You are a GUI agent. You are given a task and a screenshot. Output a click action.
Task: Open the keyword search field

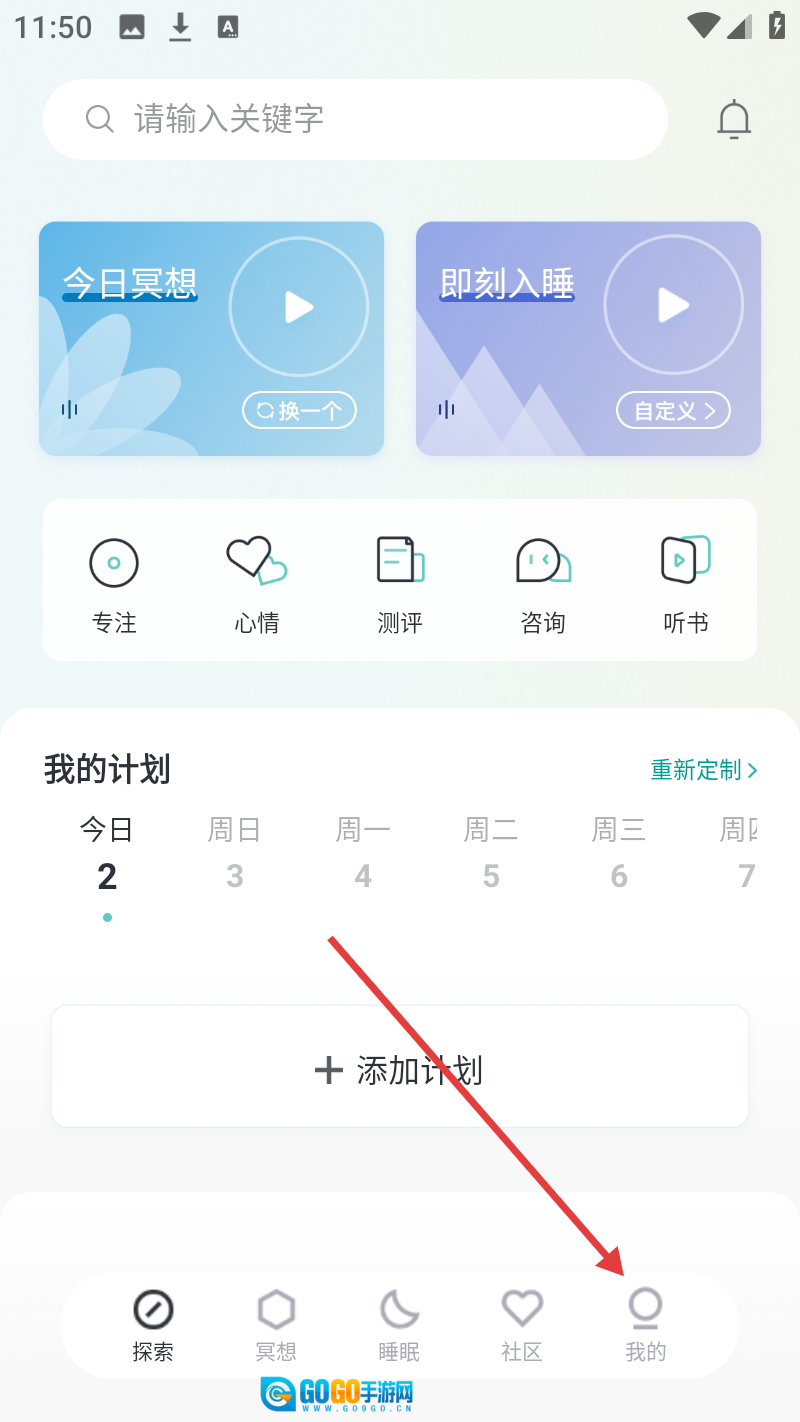355,120
